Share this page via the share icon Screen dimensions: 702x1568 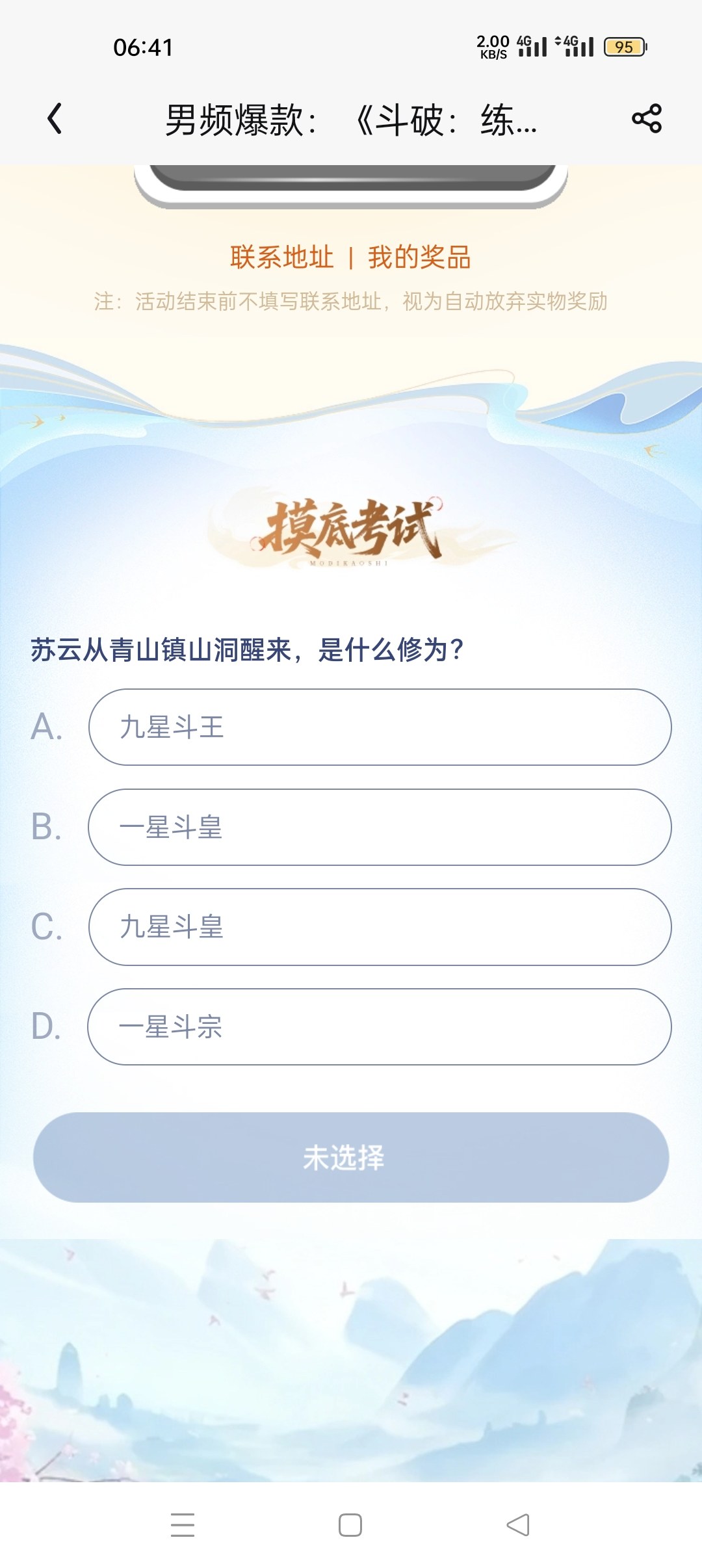[646, 119]
